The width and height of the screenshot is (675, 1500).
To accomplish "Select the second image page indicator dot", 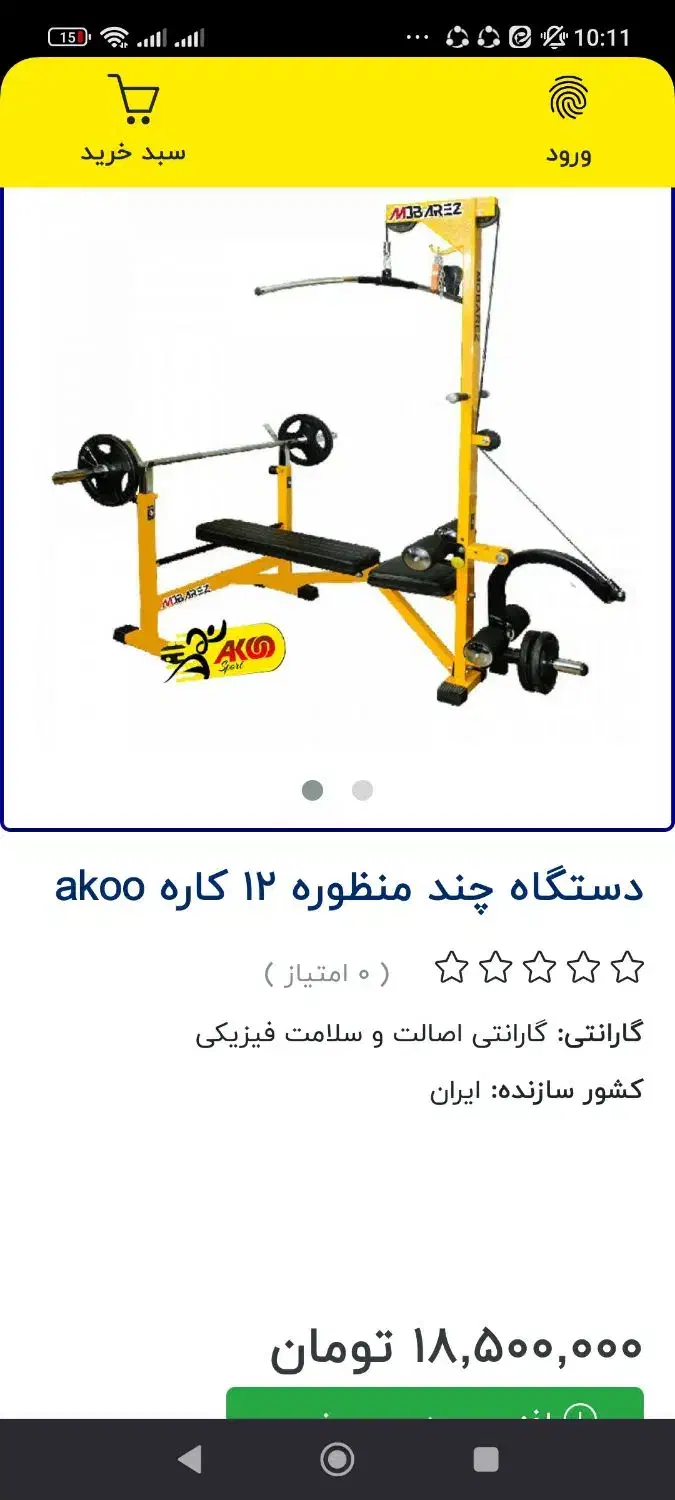I will pos(362,791).
